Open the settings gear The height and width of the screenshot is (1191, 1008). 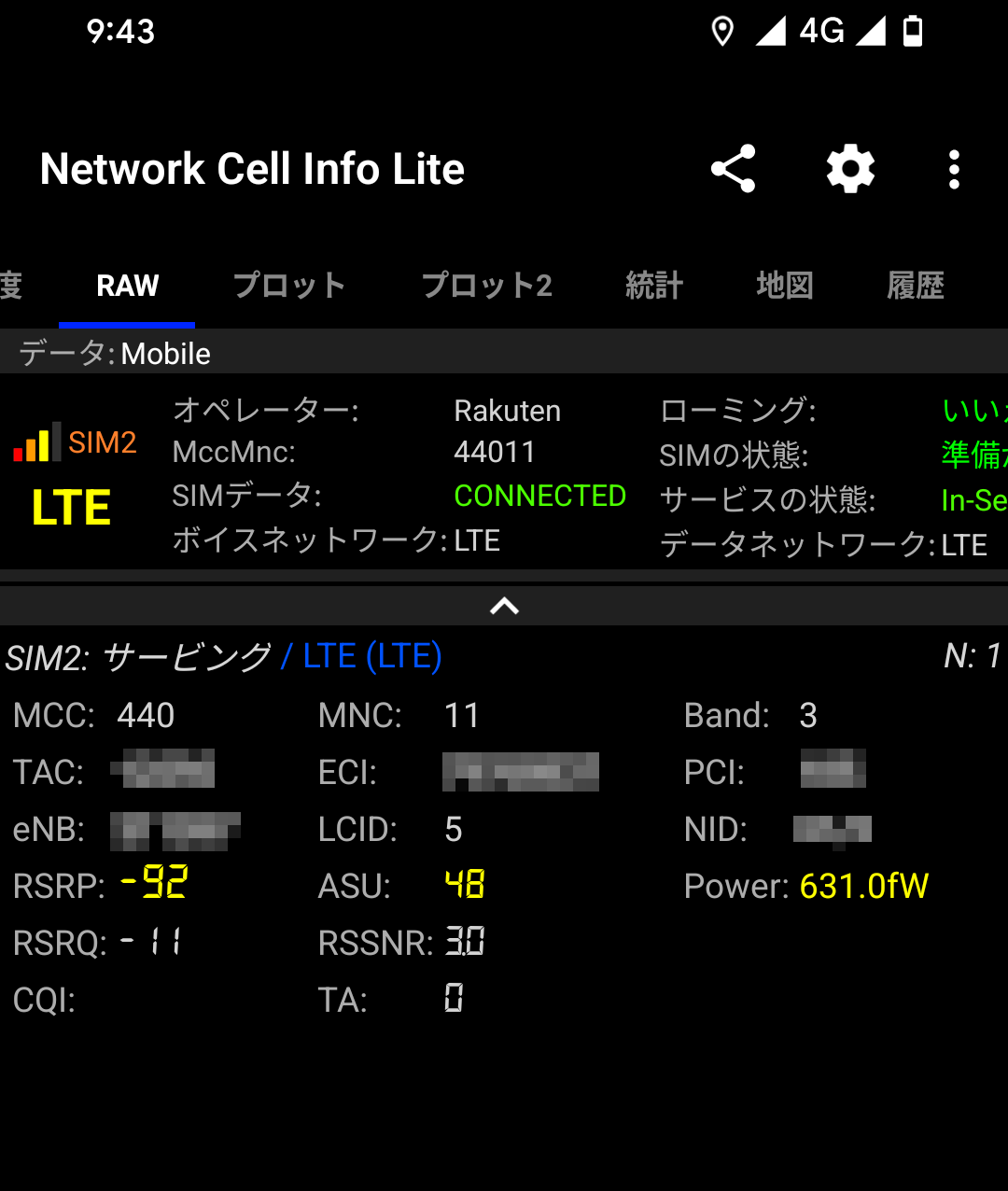tap(850, 169)
